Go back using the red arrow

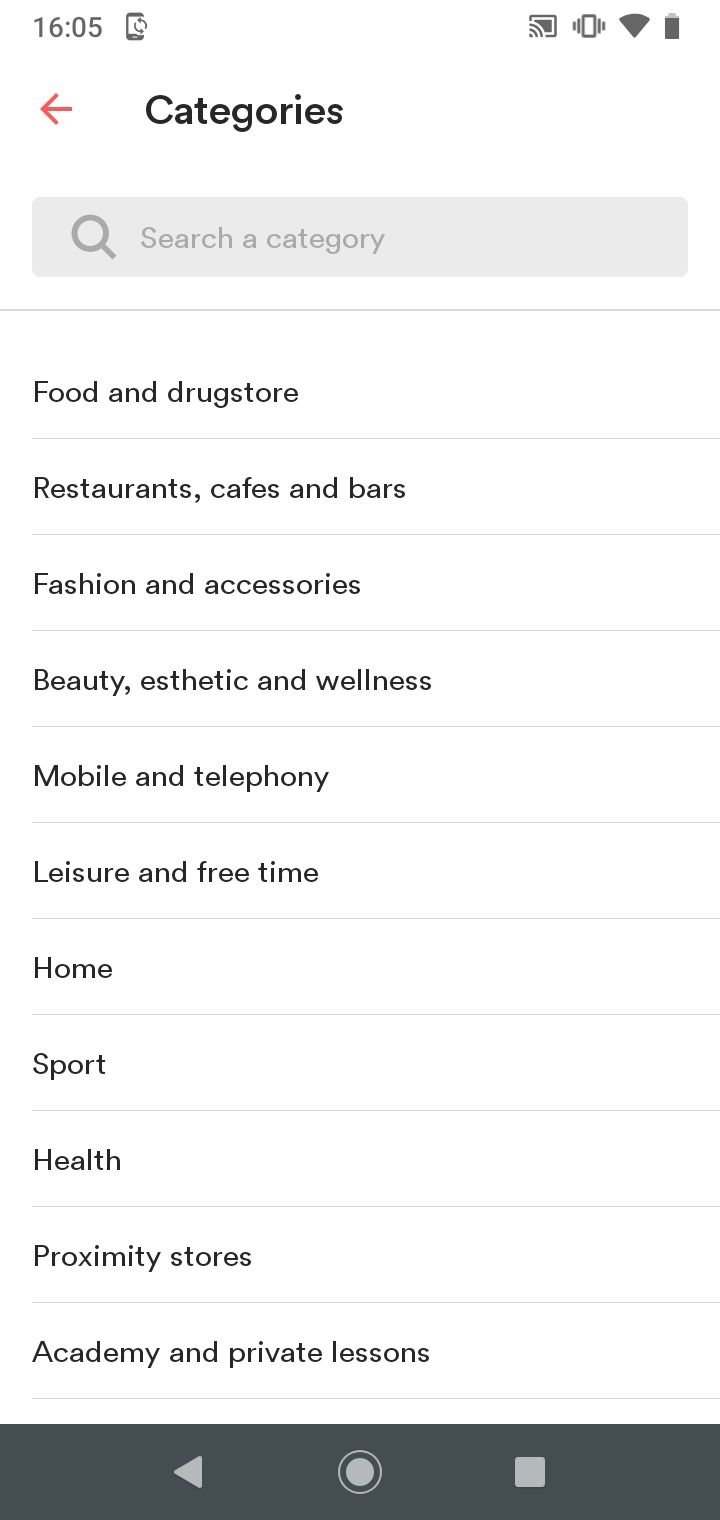[x=56, y=109]
